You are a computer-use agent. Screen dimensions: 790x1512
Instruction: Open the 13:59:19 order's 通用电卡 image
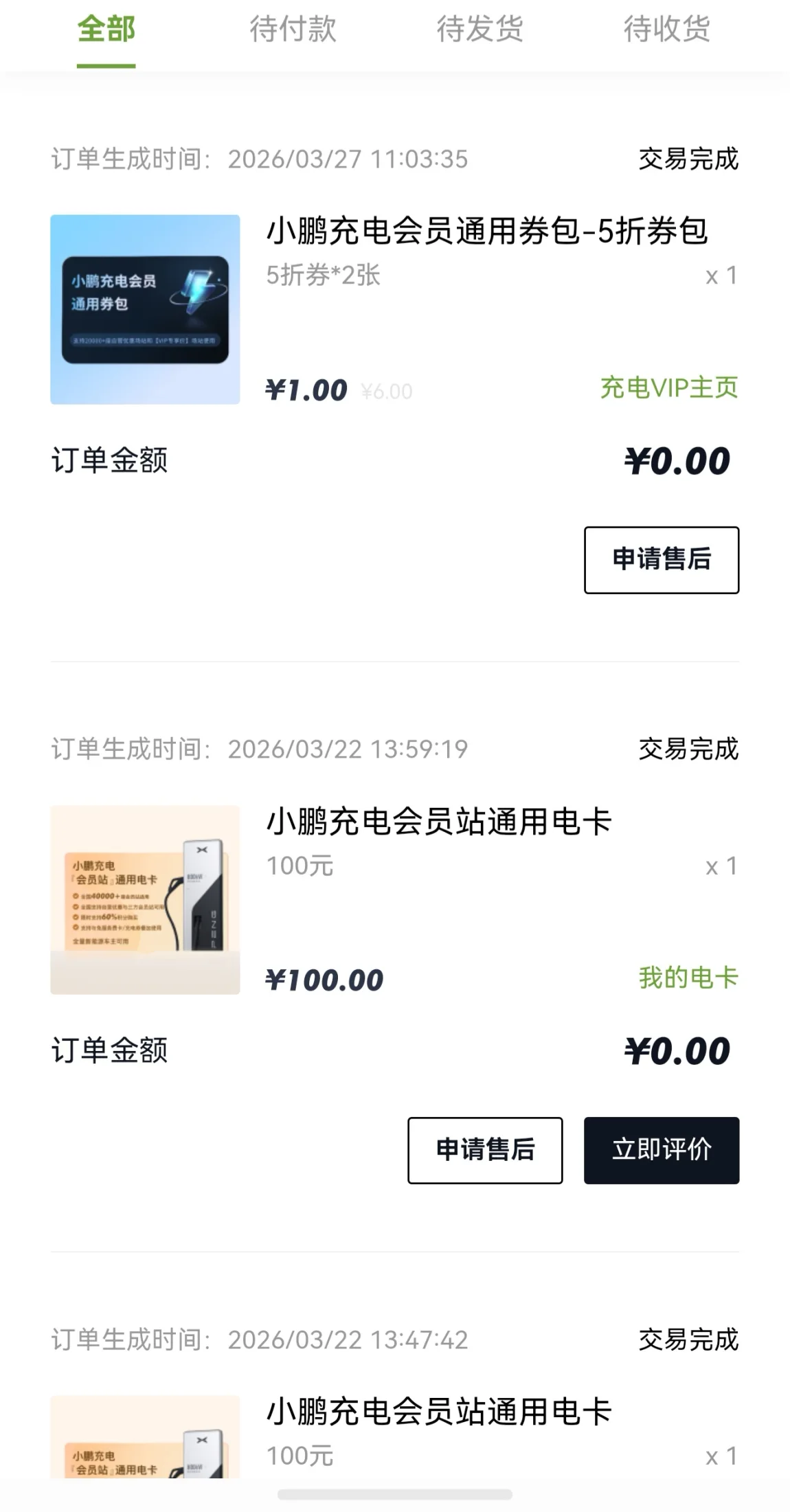[145, 900]
